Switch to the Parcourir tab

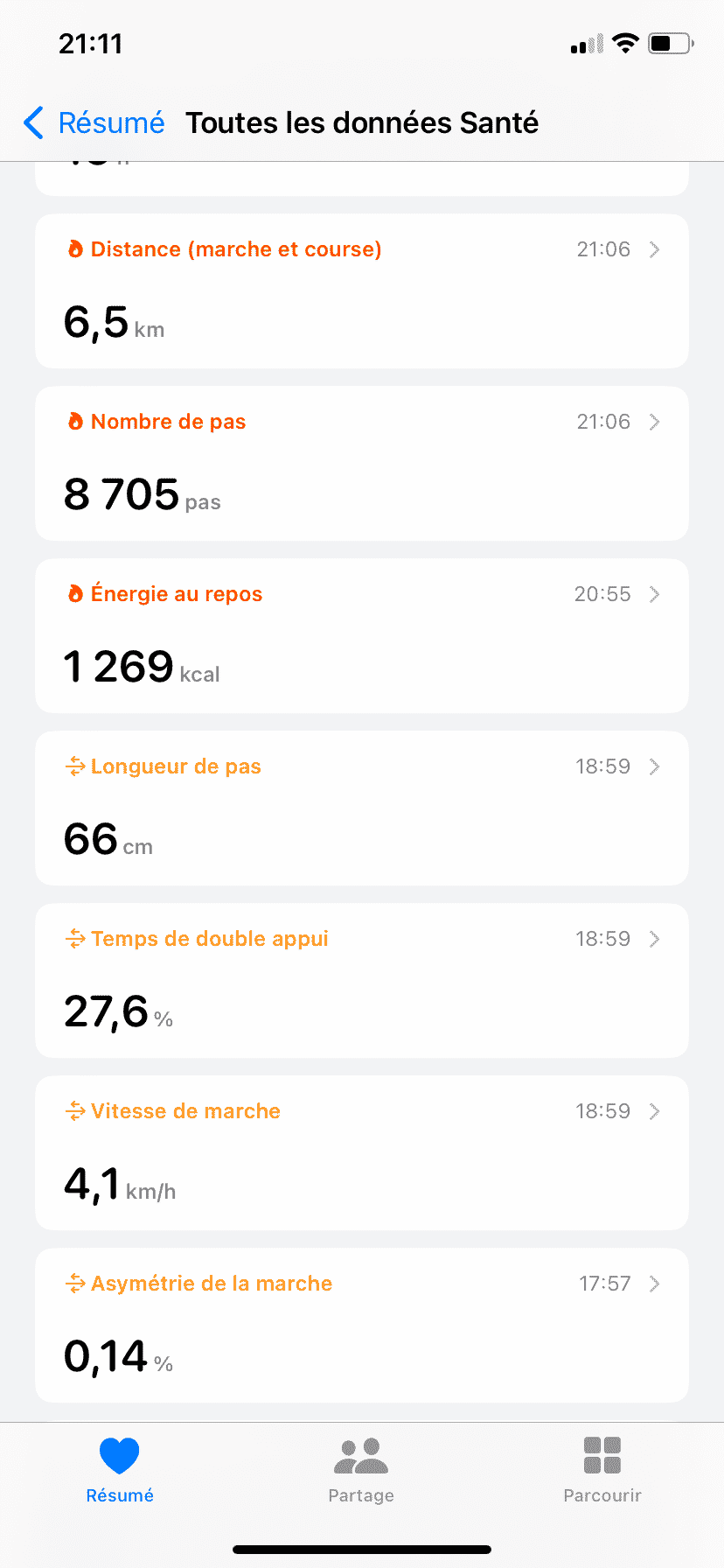[602, 1470]
